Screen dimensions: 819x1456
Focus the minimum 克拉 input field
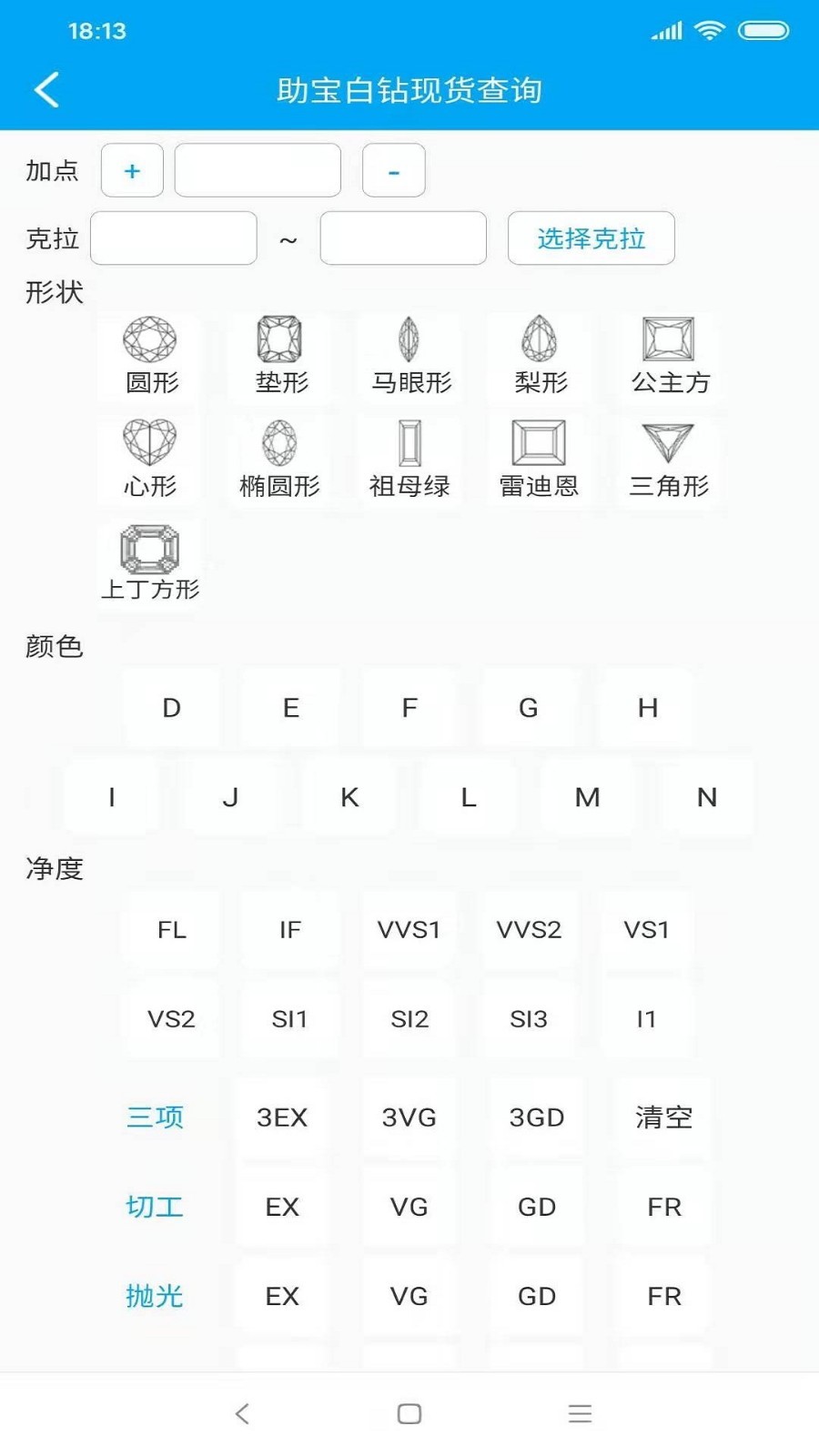point(174,238)
